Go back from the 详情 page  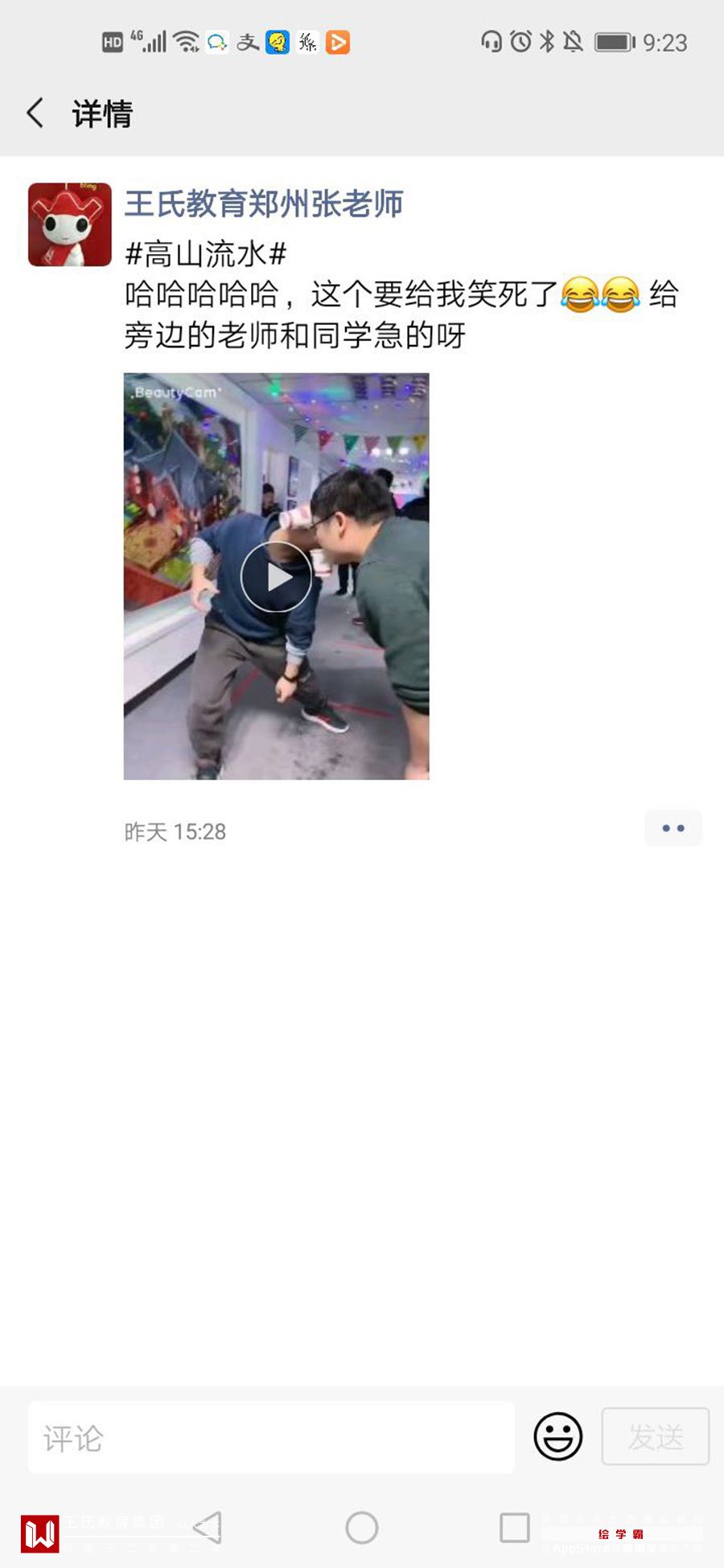pos(35,113)
